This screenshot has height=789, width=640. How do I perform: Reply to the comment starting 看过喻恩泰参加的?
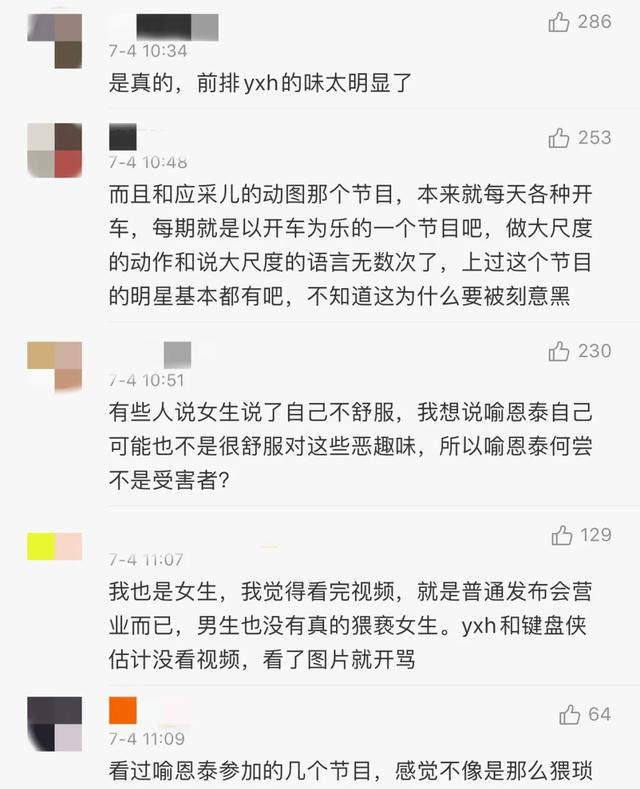coord(340,771)
